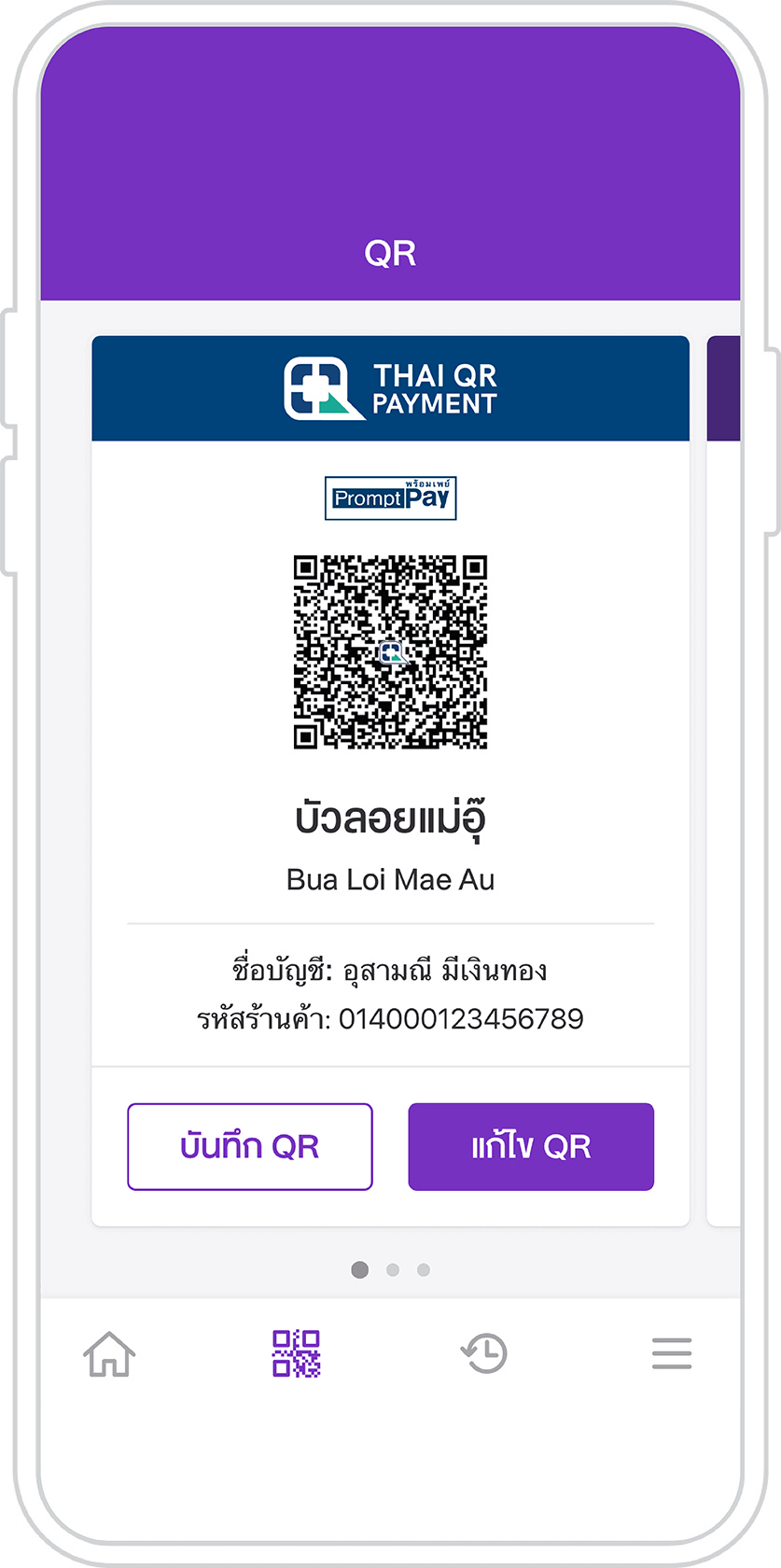Viewport: 781px width, 1568px height.
Task: Open the history clock tab
Action: point(484,1353)
